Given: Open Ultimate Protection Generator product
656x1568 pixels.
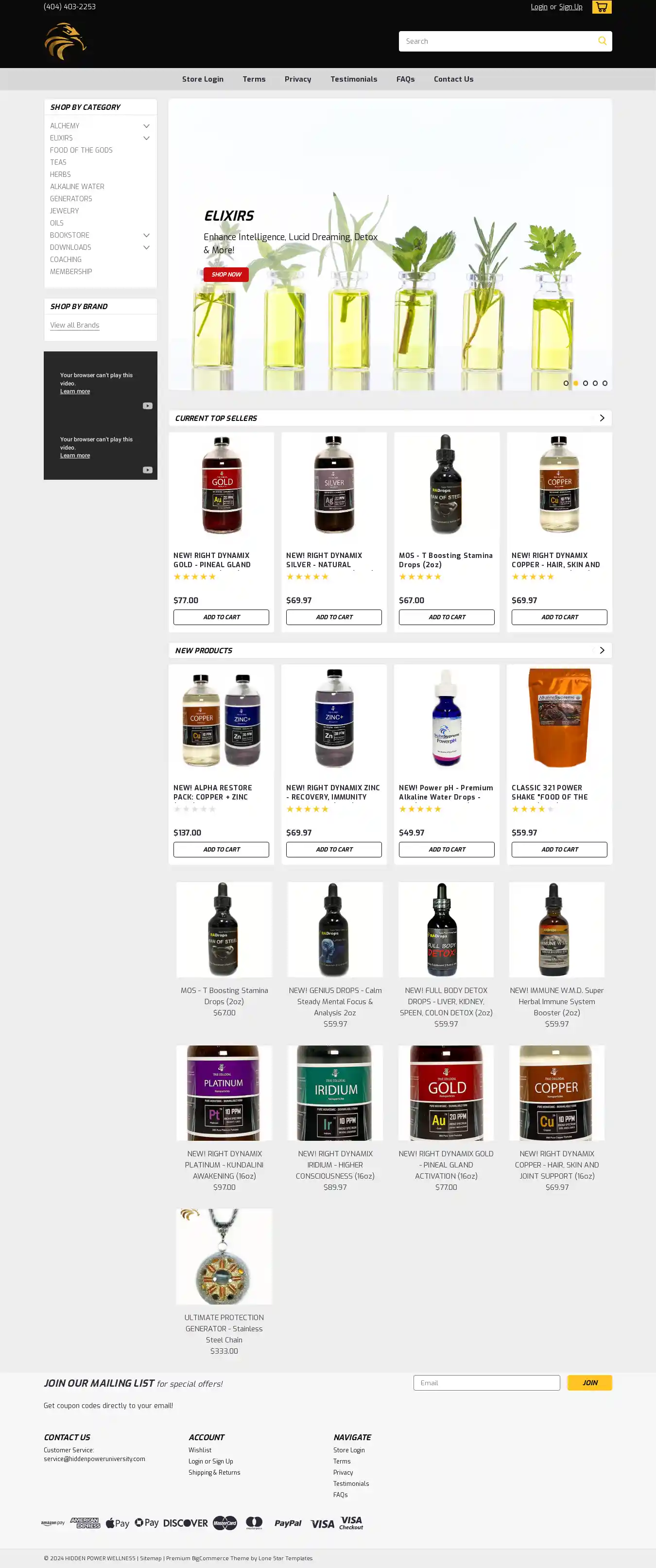Looking at the screenshot, I should tap(224, 1256).
